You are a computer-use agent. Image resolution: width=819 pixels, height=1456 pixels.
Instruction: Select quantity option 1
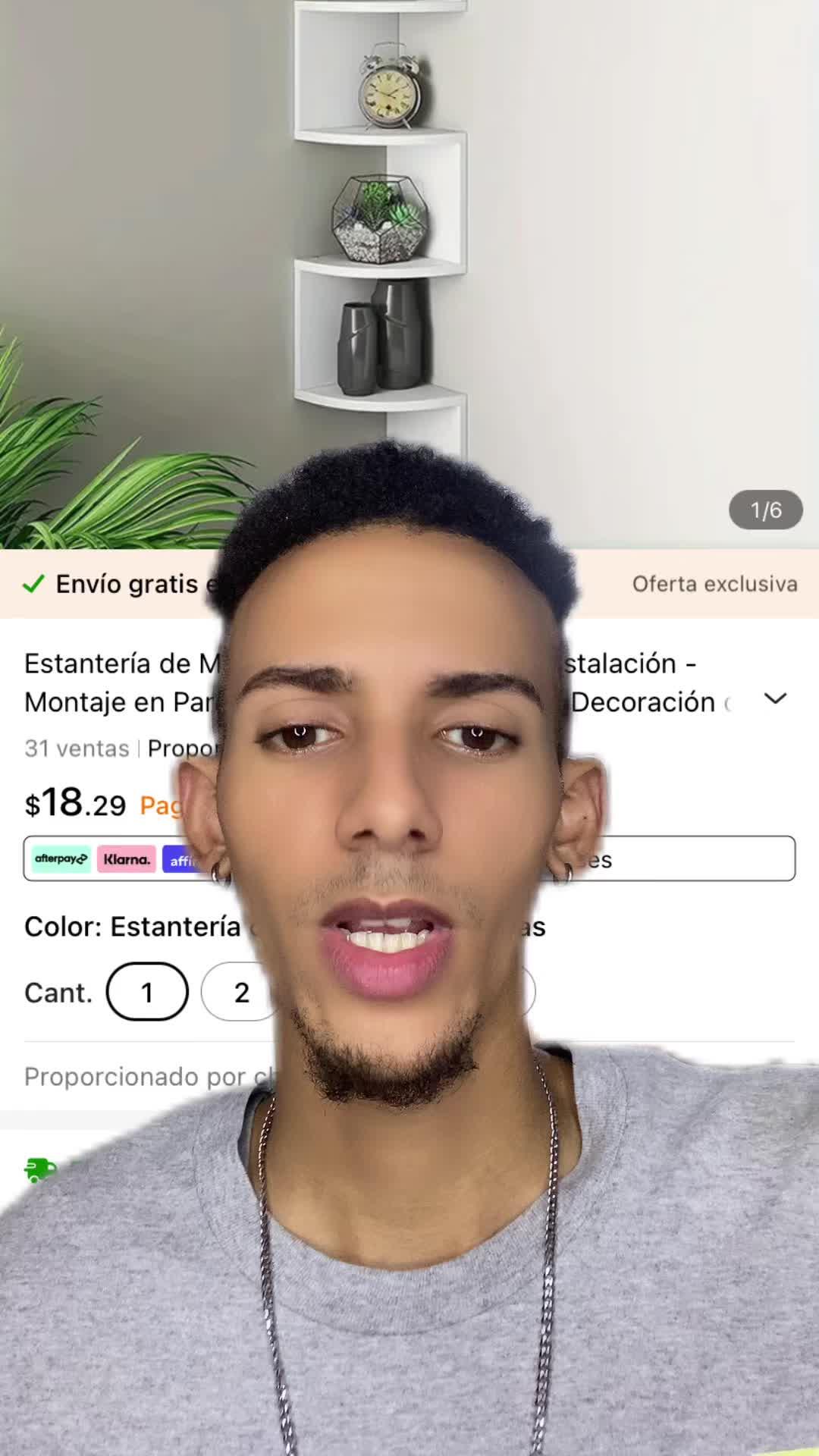click(x=146, y=992)
